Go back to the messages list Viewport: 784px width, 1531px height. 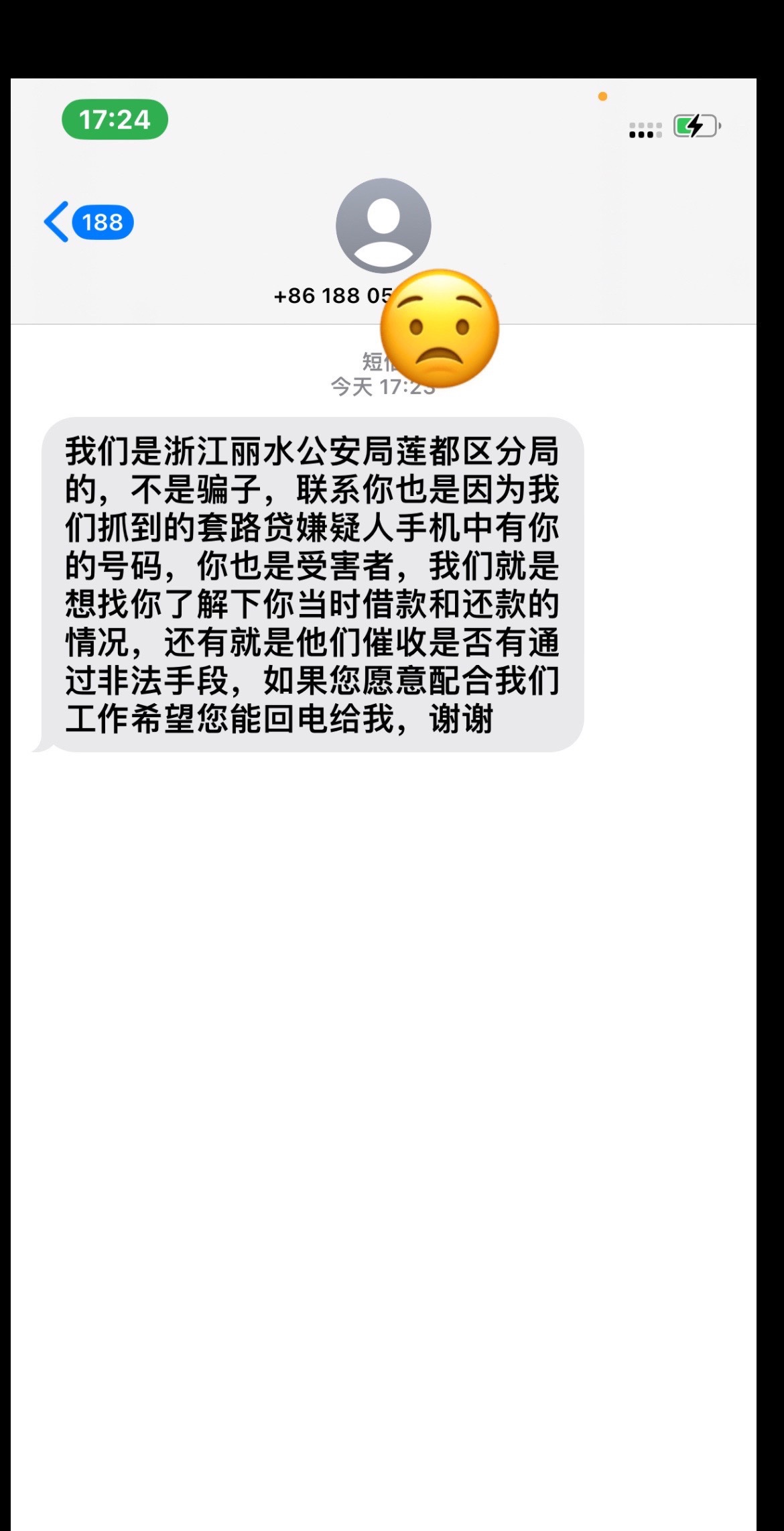pos(87,222)
